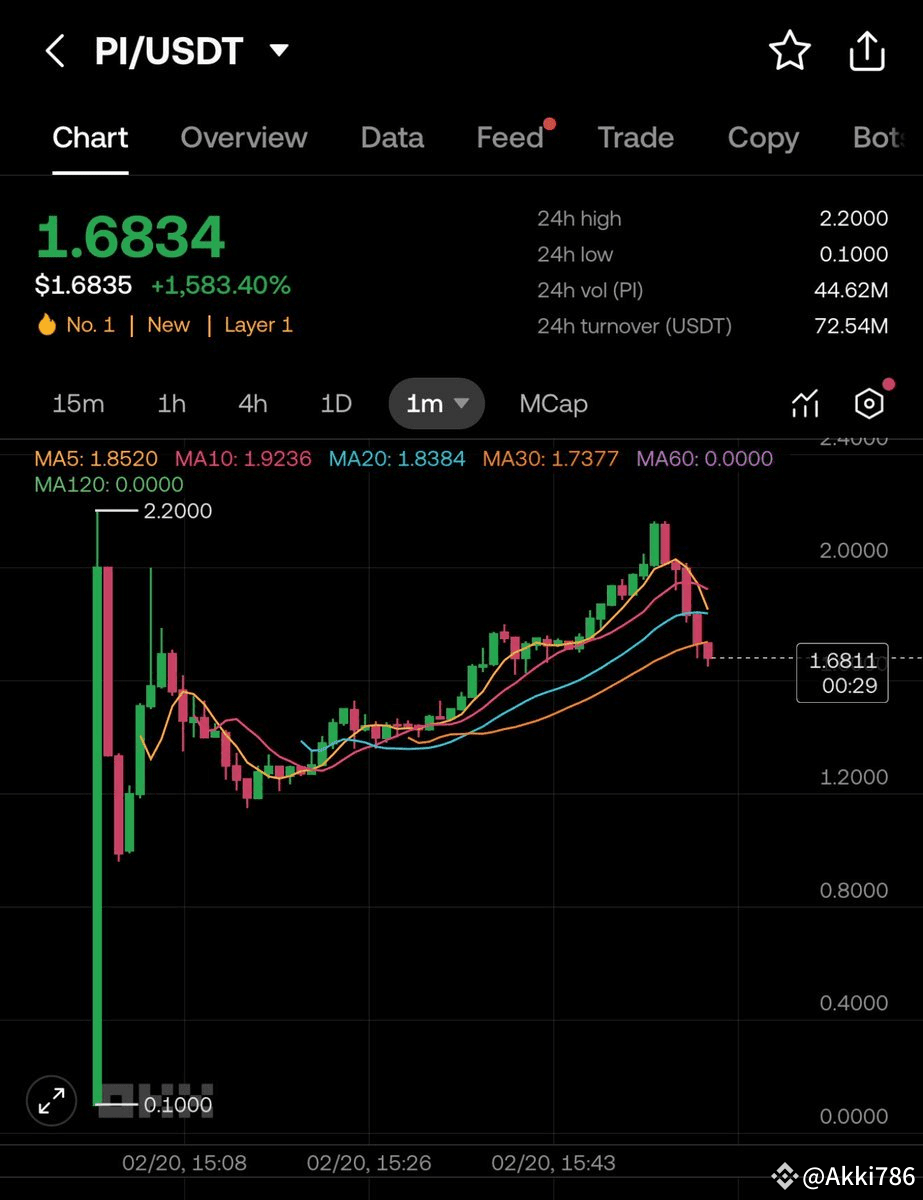Select the 1h chart interval
The width and height of the screenshot is (923, 1200).
pos(171,404)
